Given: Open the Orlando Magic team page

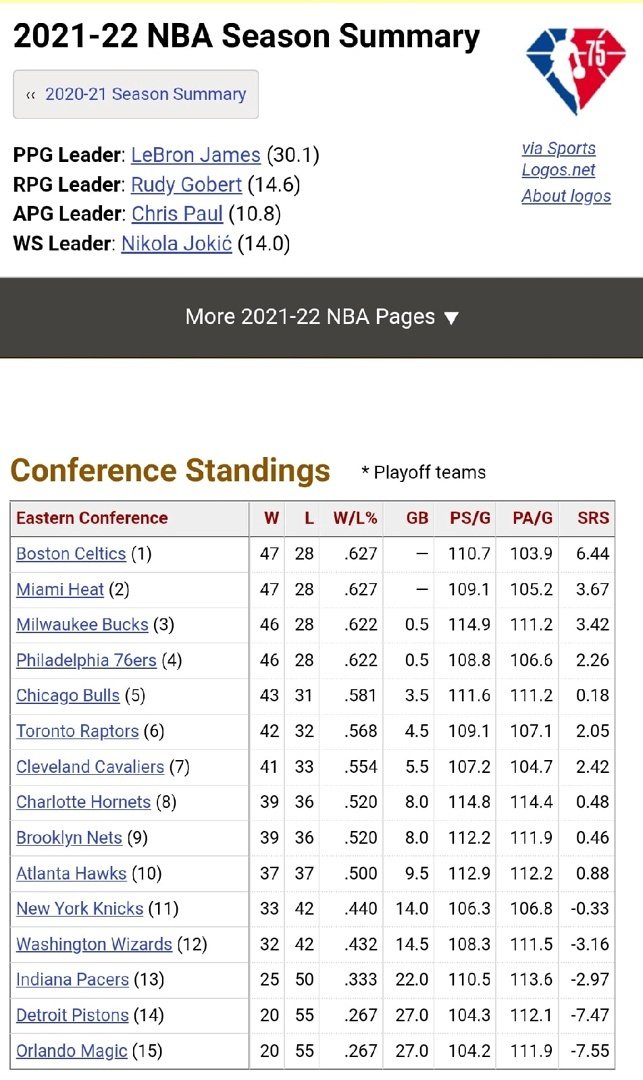Looking at the screenshot, I should tap(72, 1051).
